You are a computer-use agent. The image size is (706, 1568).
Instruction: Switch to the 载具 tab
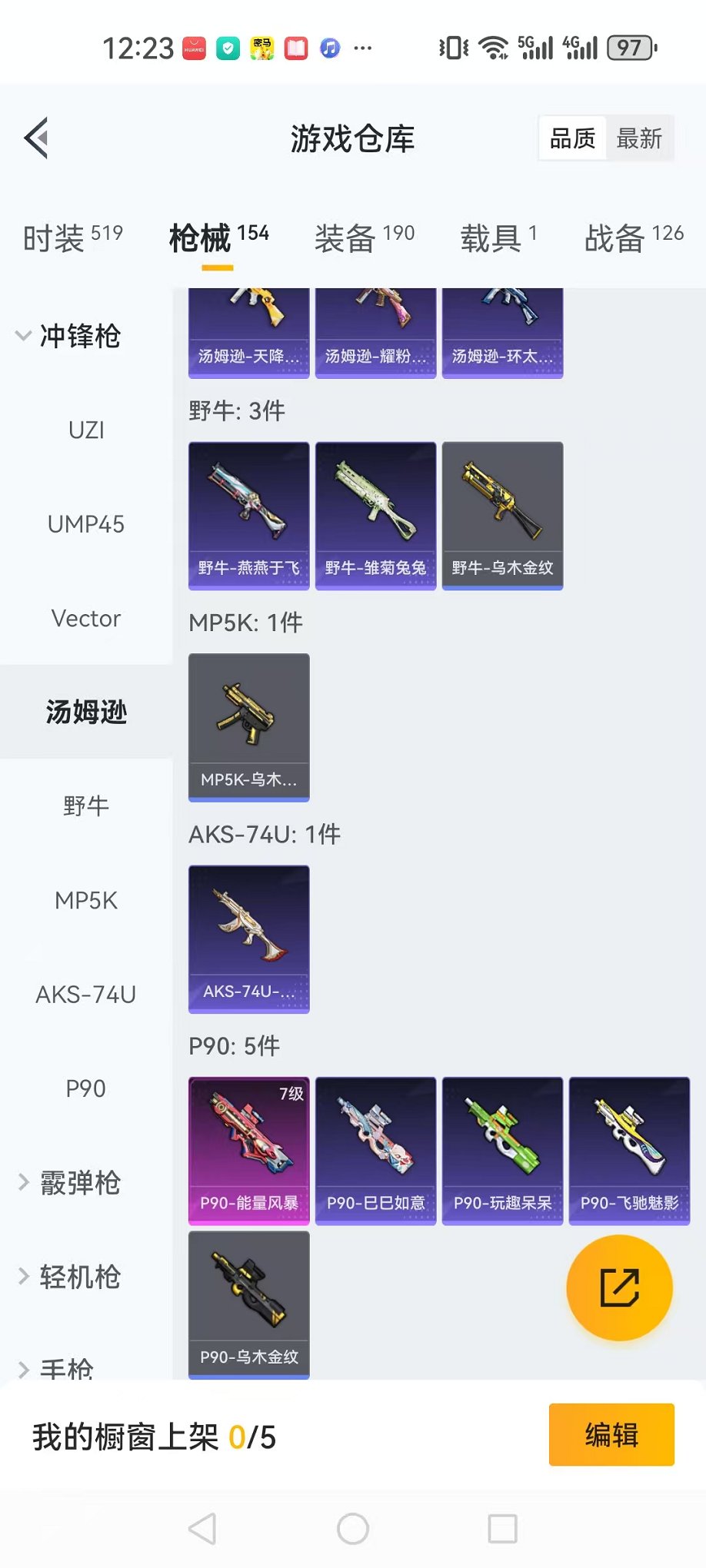tap(498, 238)
